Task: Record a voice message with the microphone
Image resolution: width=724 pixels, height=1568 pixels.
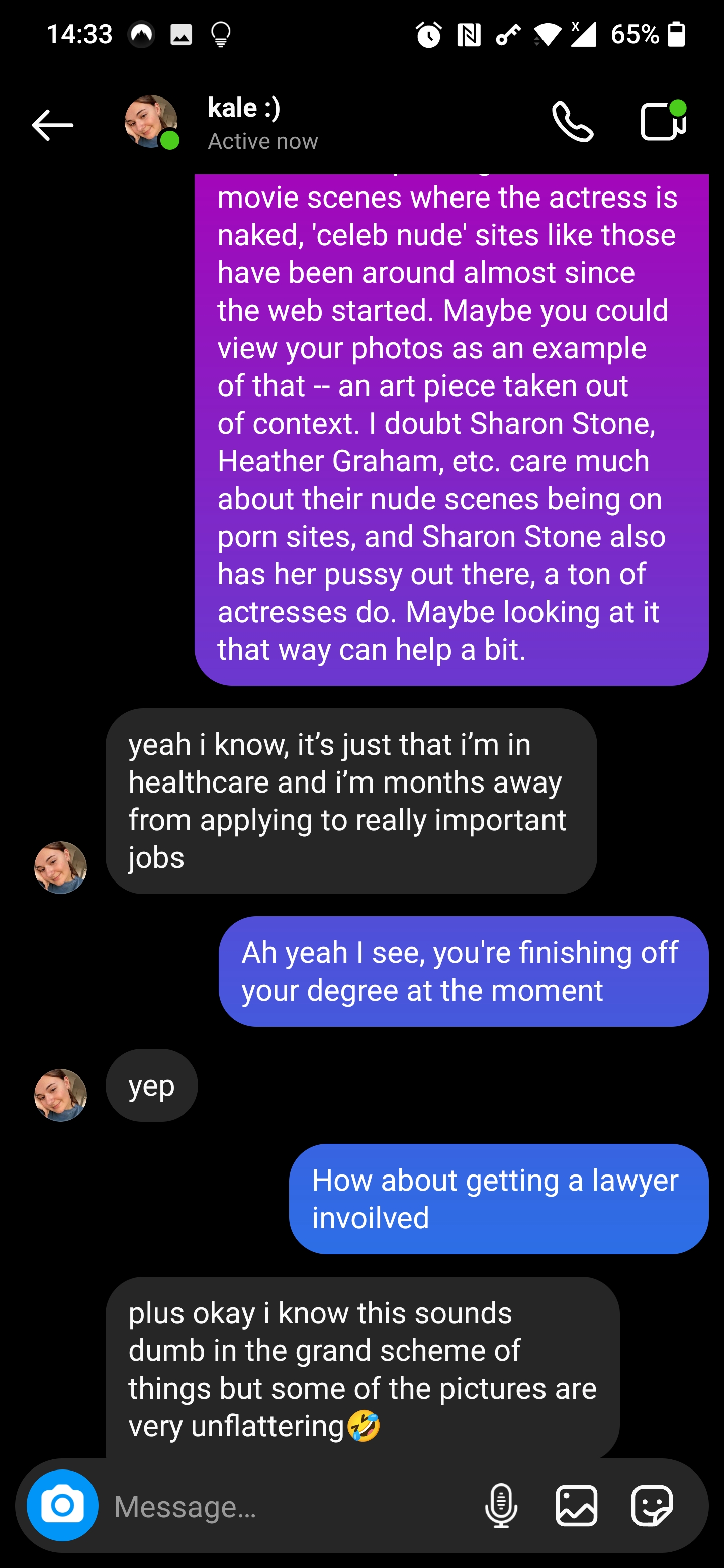Action: point(501,1505)
